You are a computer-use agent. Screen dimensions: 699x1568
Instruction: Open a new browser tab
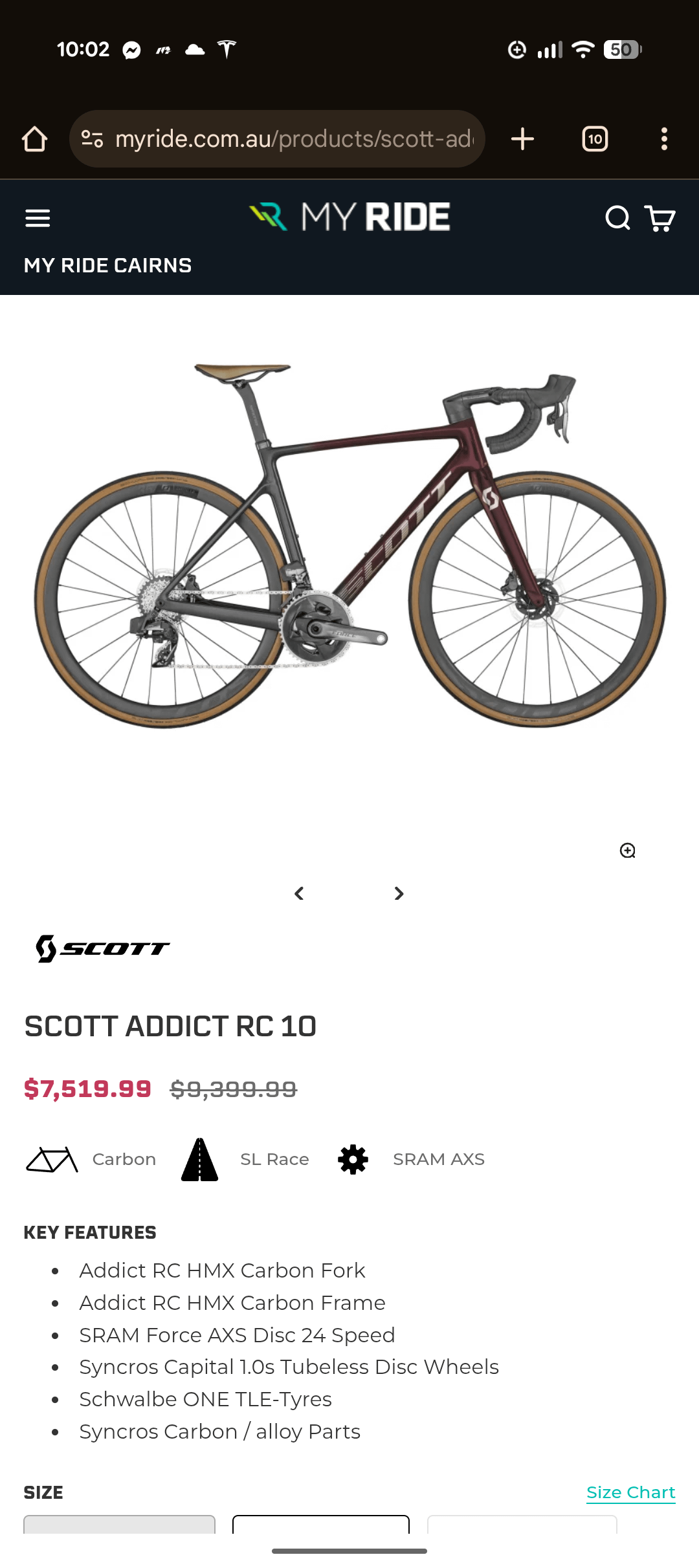click(x=523, y=139)
